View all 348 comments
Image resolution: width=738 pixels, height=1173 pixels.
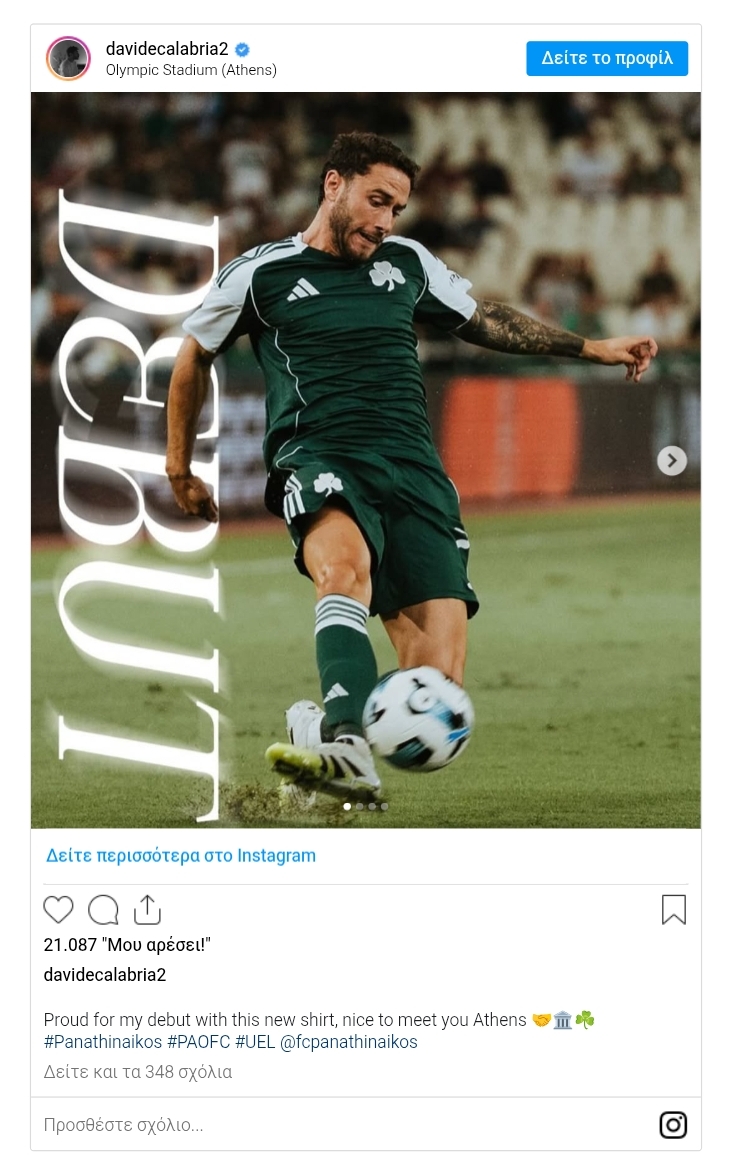point(138,1072)
